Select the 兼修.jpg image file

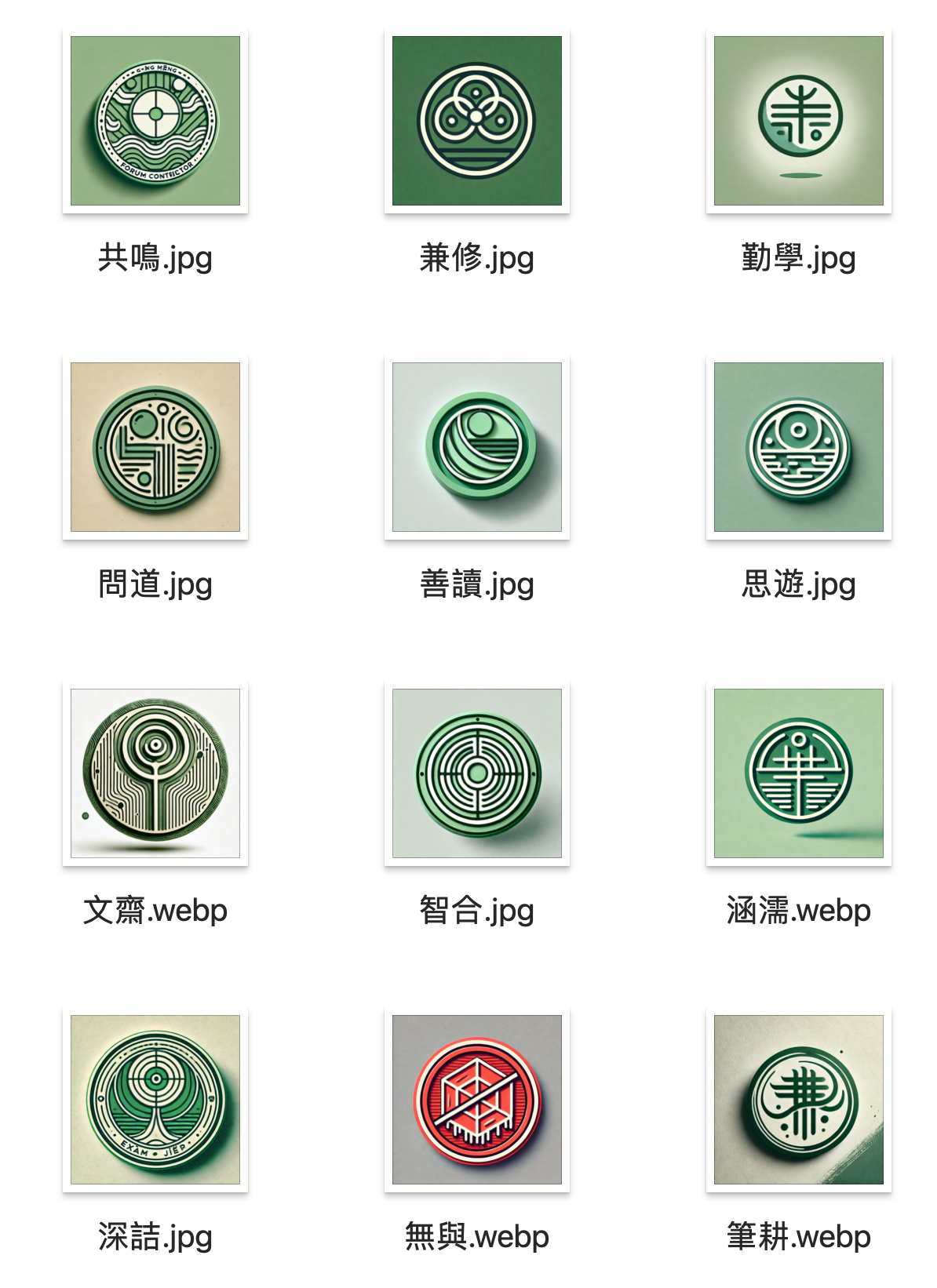(477, 121)
